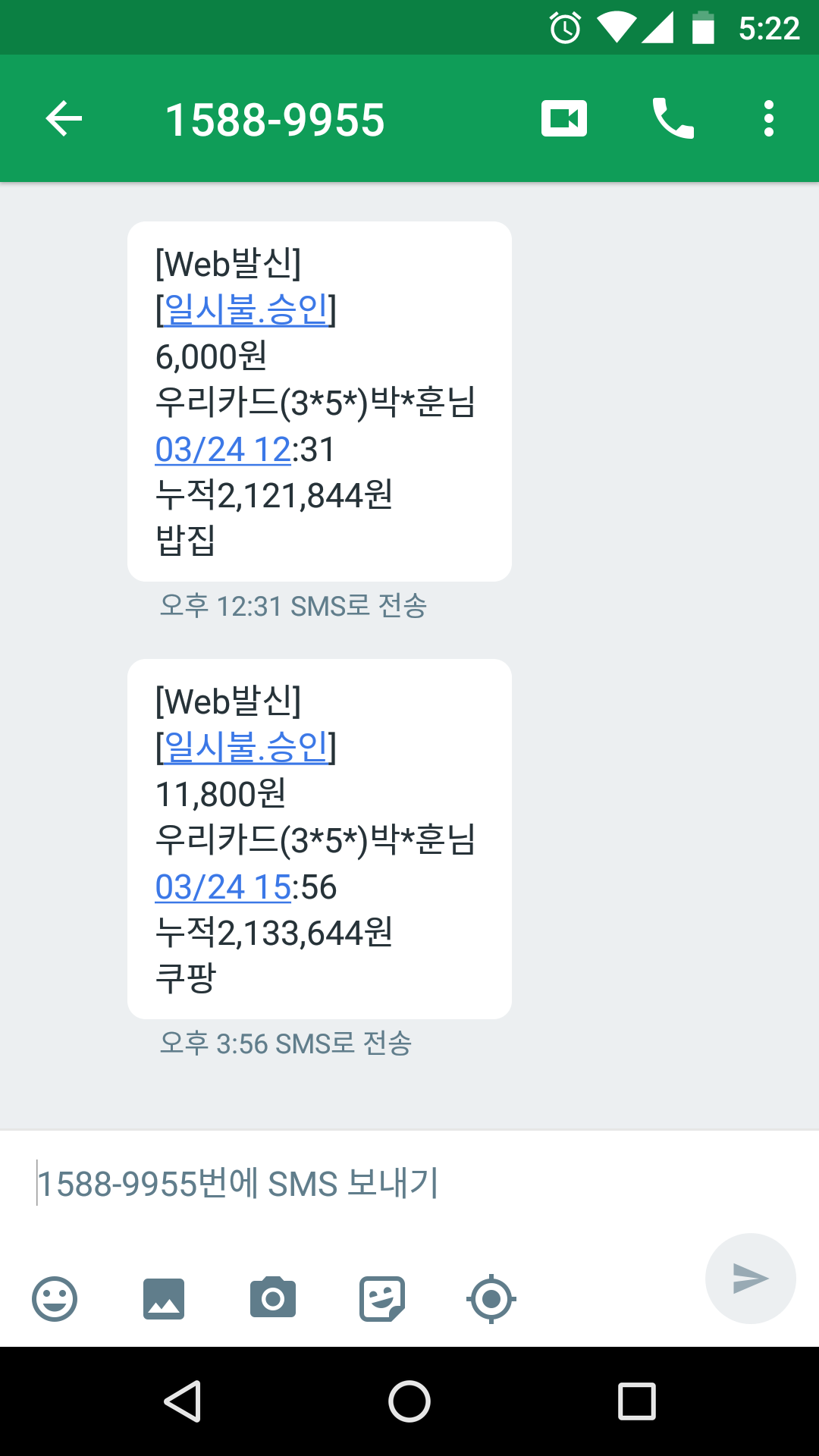Share your current location

(x=491, y=1299)
